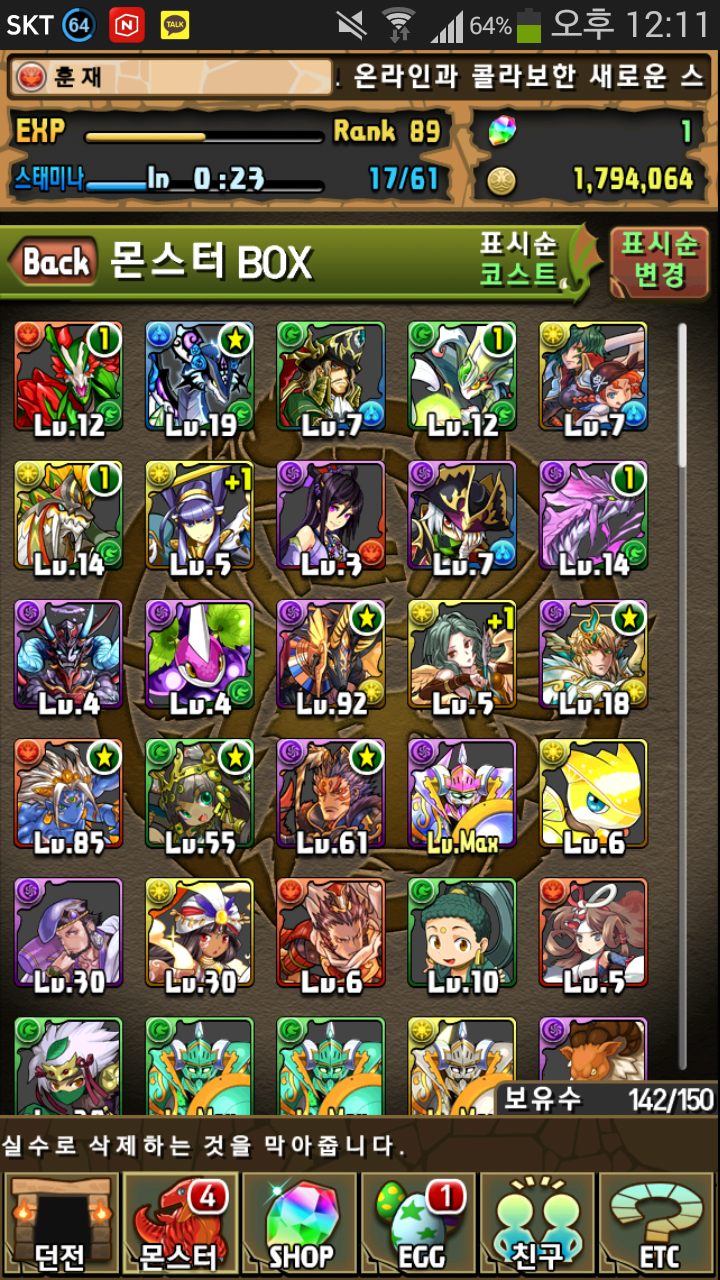Open the 친구 friends tab
Image resolution: width=720 pixels, height=1280 pixels.
(538, 1225)
